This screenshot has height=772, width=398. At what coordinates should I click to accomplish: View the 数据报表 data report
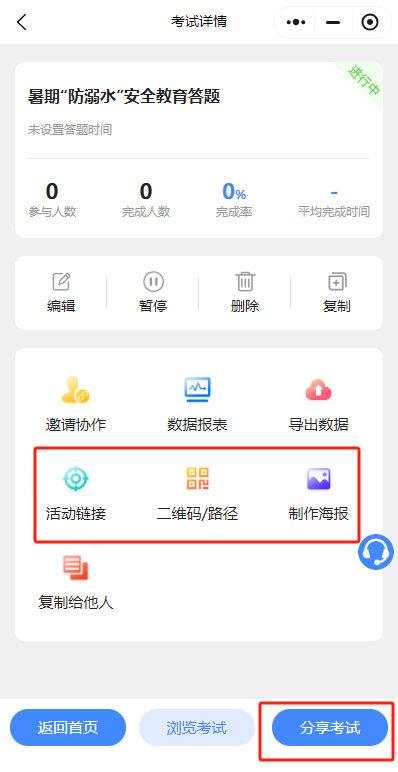[x=198, y=404]
